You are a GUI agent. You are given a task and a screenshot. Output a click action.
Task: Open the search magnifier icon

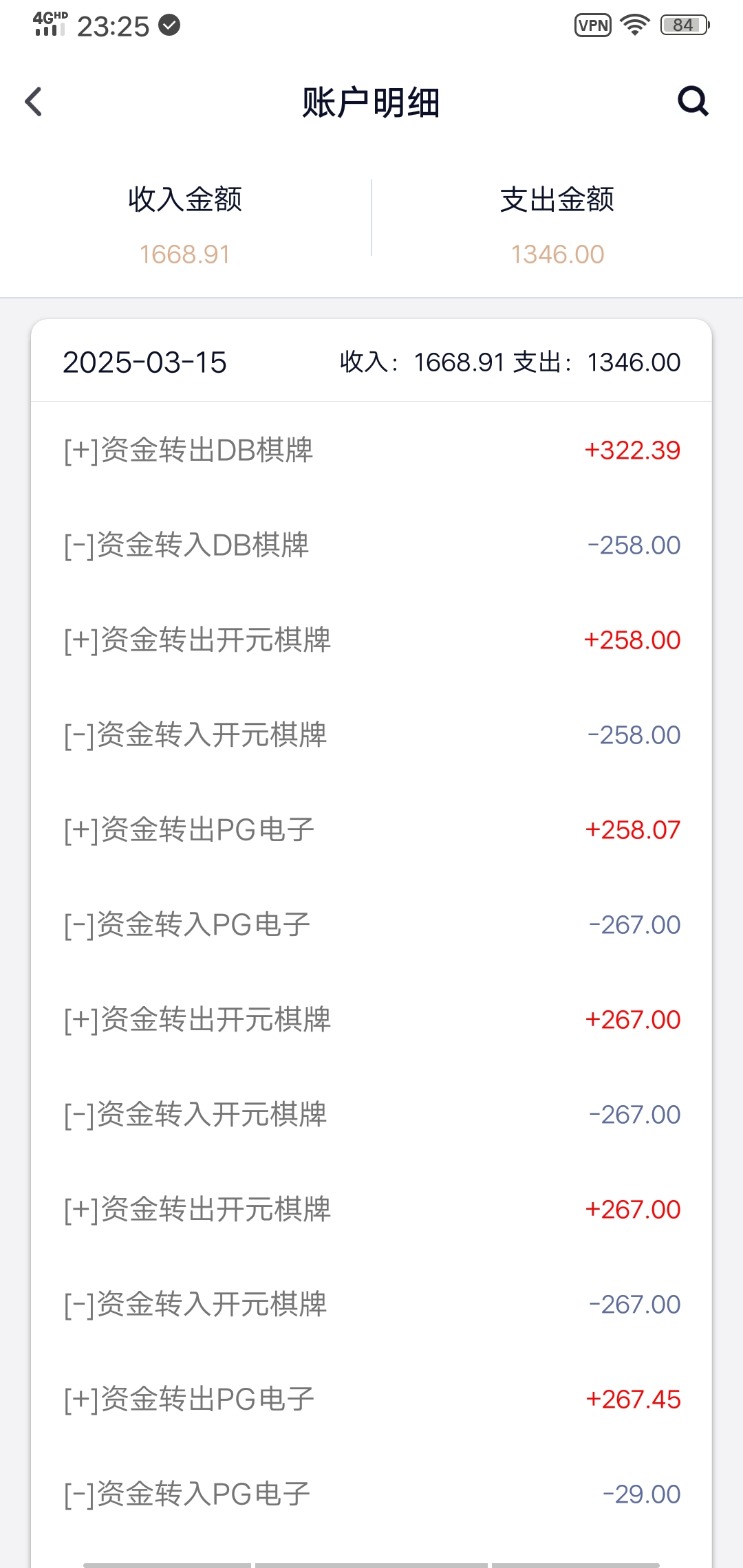click(x=693, y=102)
